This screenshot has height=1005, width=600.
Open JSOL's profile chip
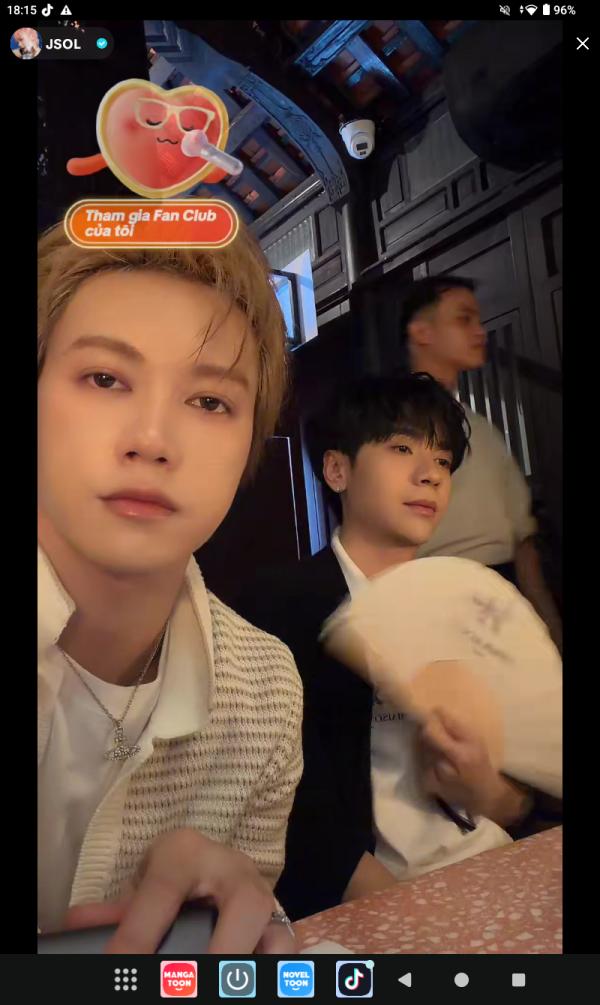pos(61,44)
